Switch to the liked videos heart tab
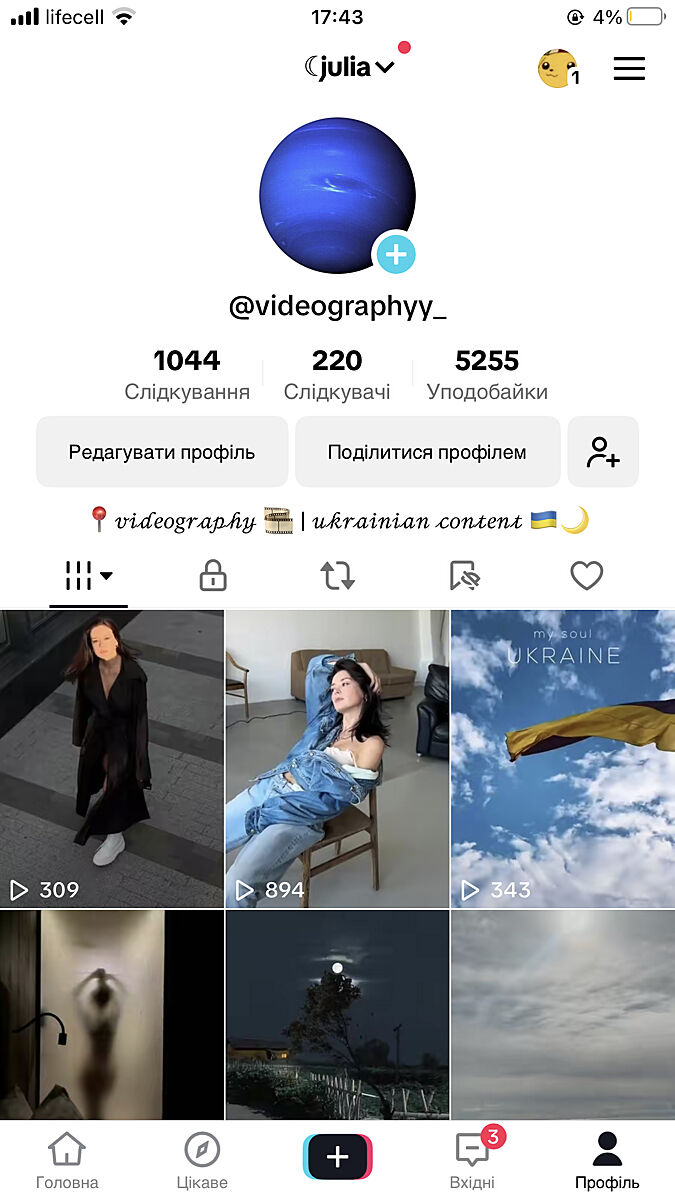This screenshot has width=675, height=1200. coord(587,576)
